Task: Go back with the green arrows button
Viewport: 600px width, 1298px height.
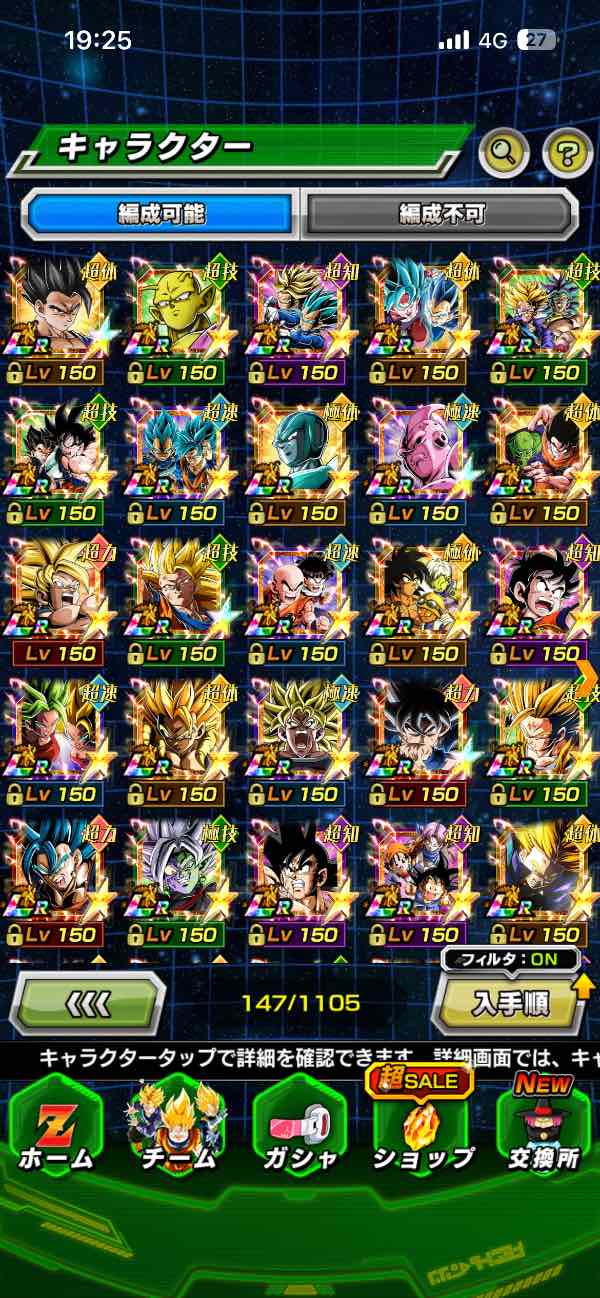Action: [88, 1003]
